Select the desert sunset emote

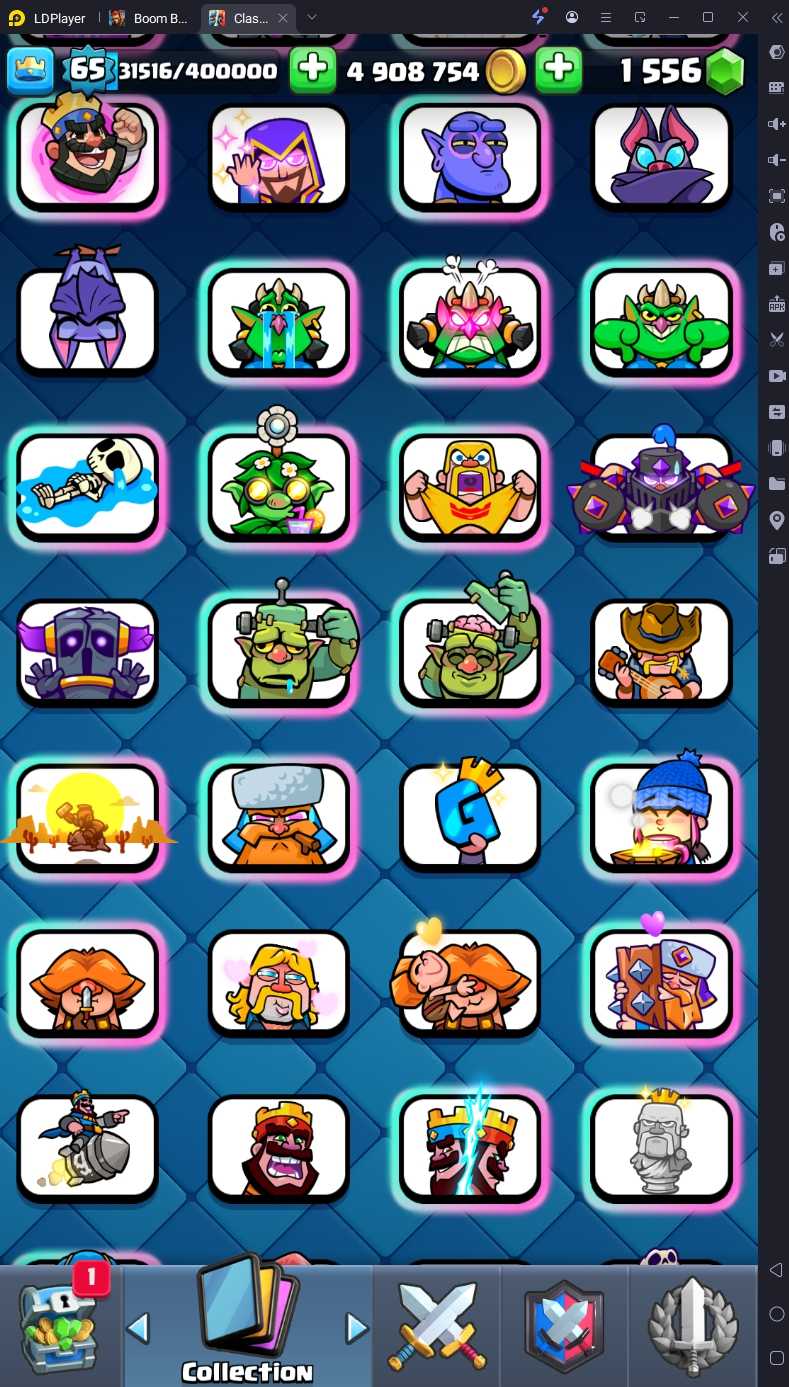[x=87, y=816]
